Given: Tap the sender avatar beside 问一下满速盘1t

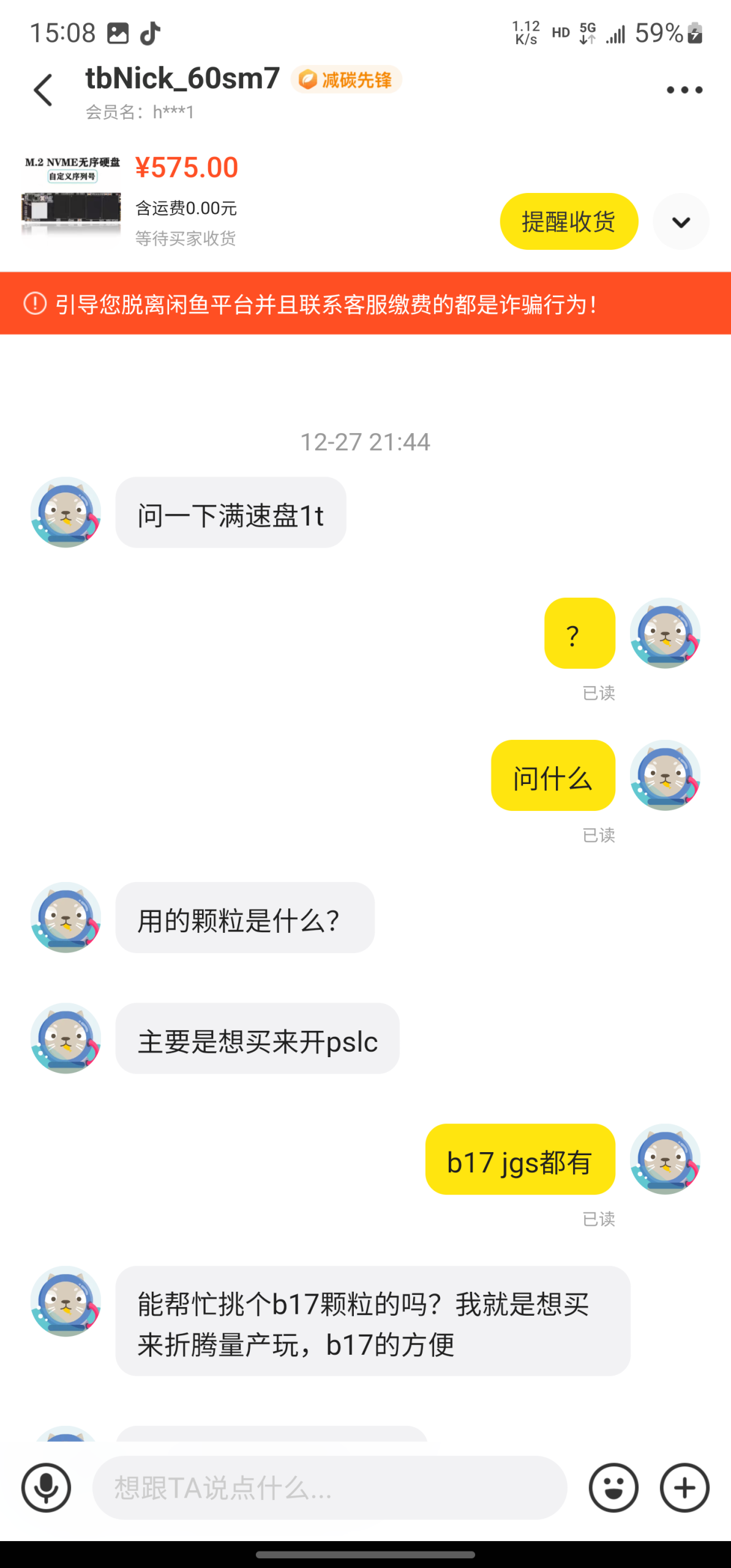Looking at the screenshot, I should click(x=66, y=512).
